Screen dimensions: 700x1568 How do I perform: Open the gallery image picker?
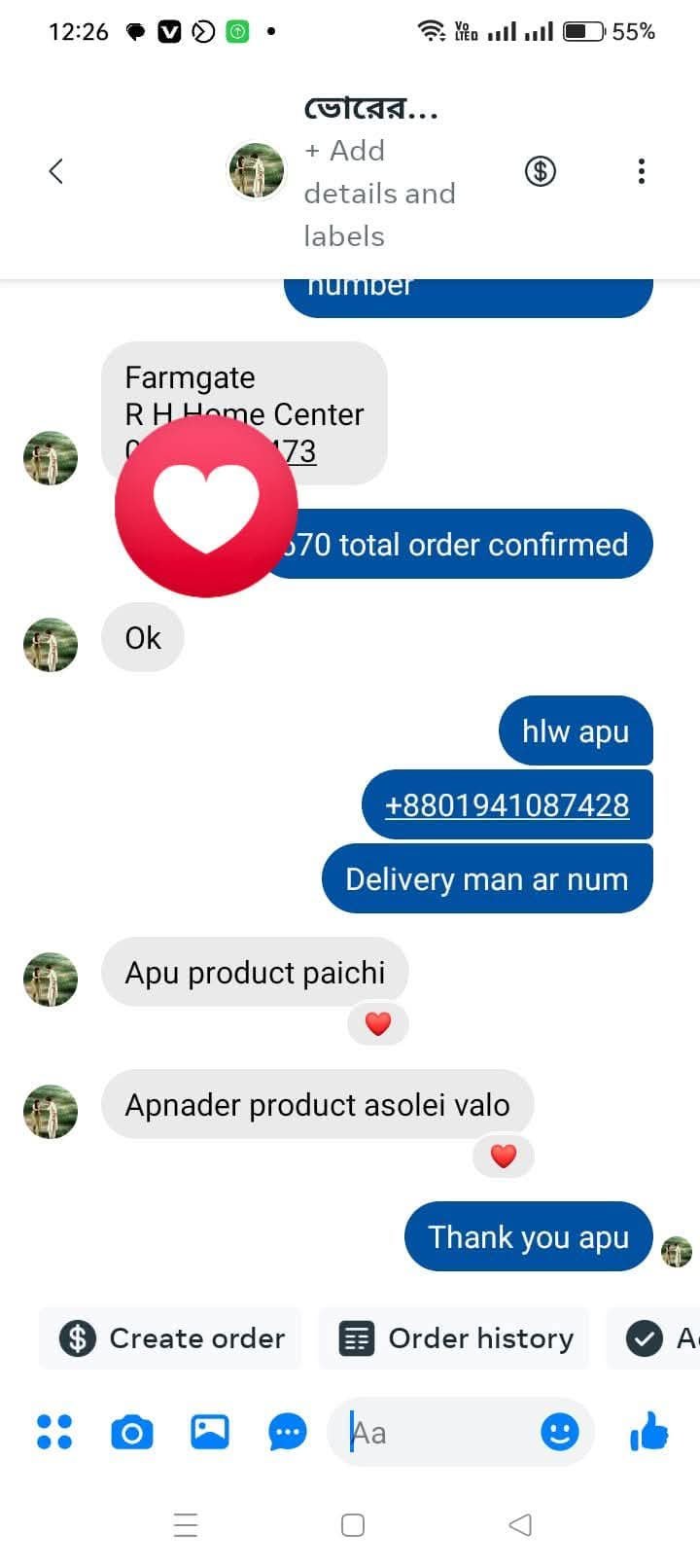[210, 1432]
